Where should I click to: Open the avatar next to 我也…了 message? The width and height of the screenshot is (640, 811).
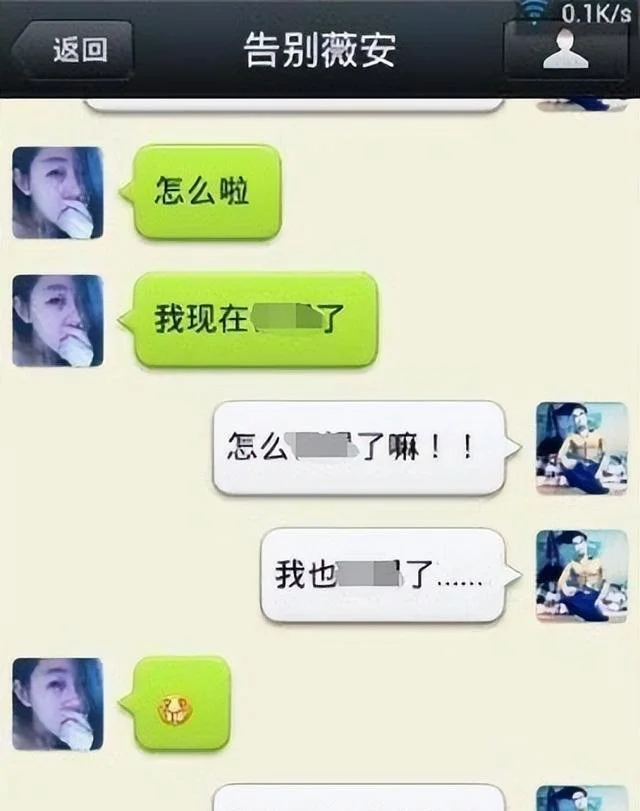(582, 576)
